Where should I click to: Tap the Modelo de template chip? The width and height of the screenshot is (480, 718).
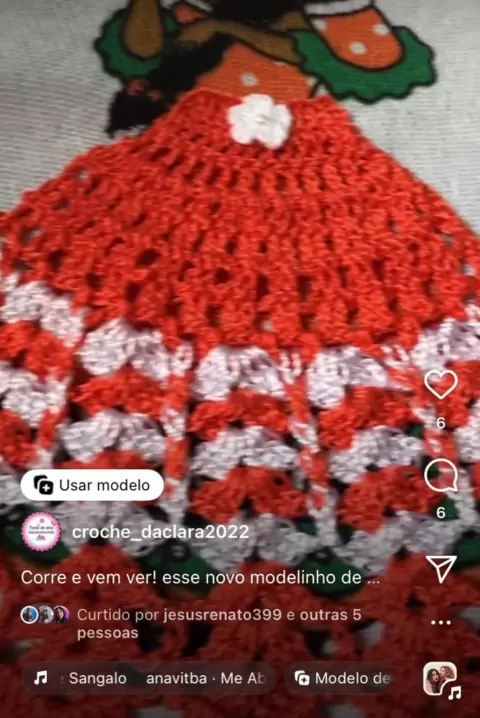tap(343, 678)
